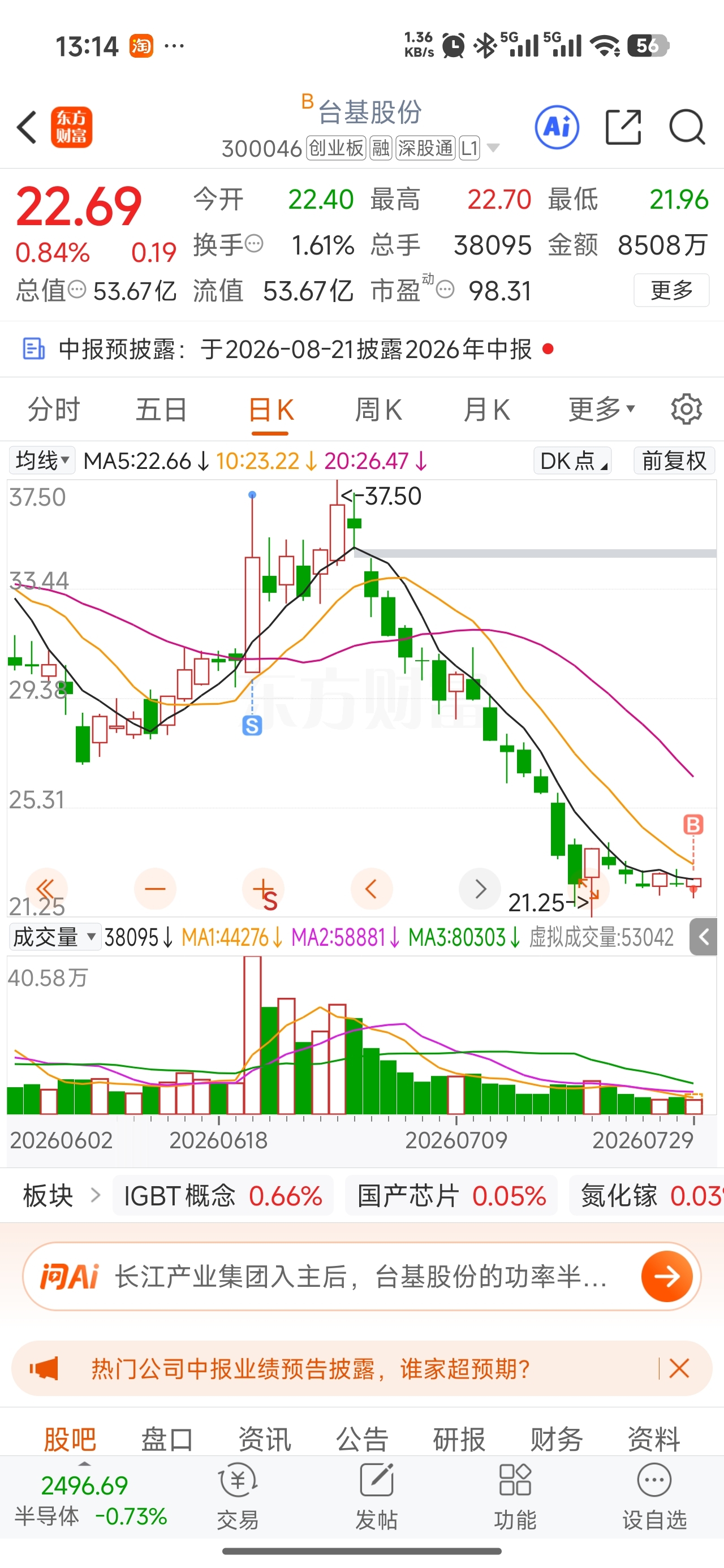Go back using the top-left arrow
Viewport: 724px width, 1568px height.
[x=27, y=127]
